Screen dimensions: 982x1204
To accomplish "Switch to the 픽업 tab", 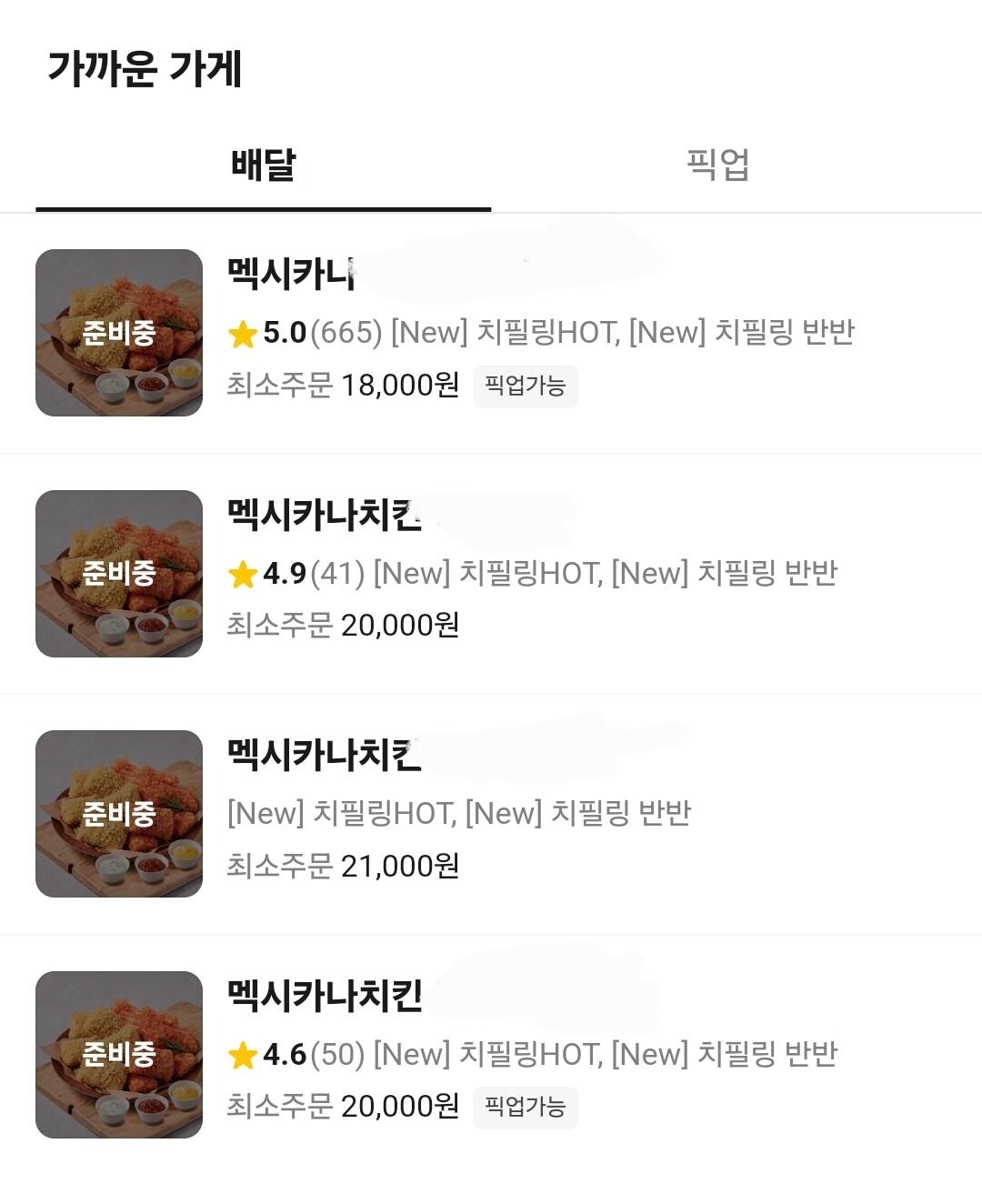I will 717,166.
